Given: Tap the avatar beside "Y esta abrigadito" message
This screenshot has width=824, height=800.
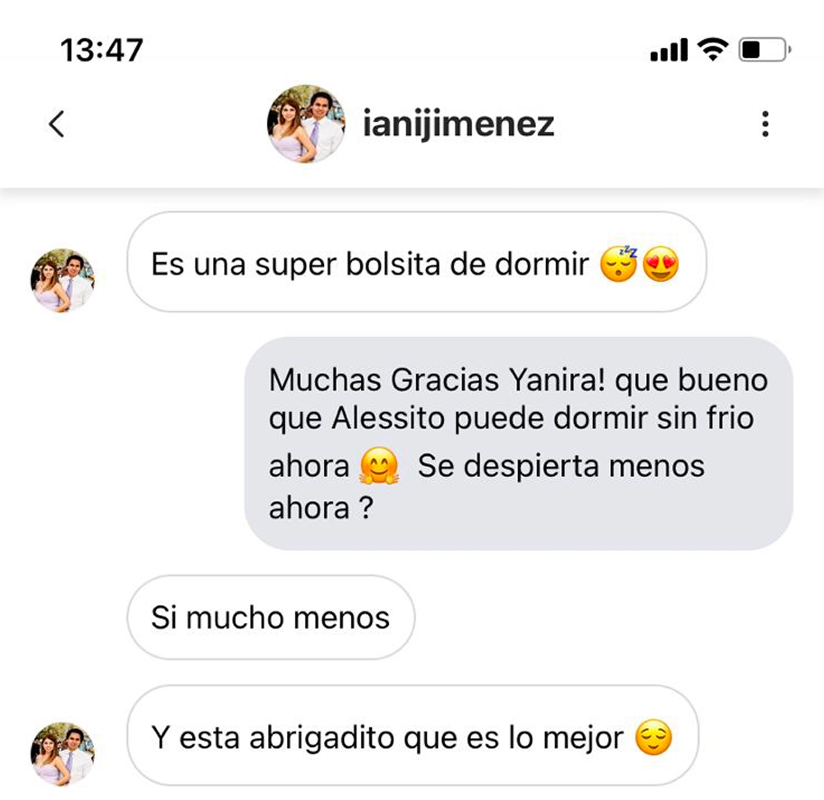Looking at the screenshot, I should click(x=63, y=753).
